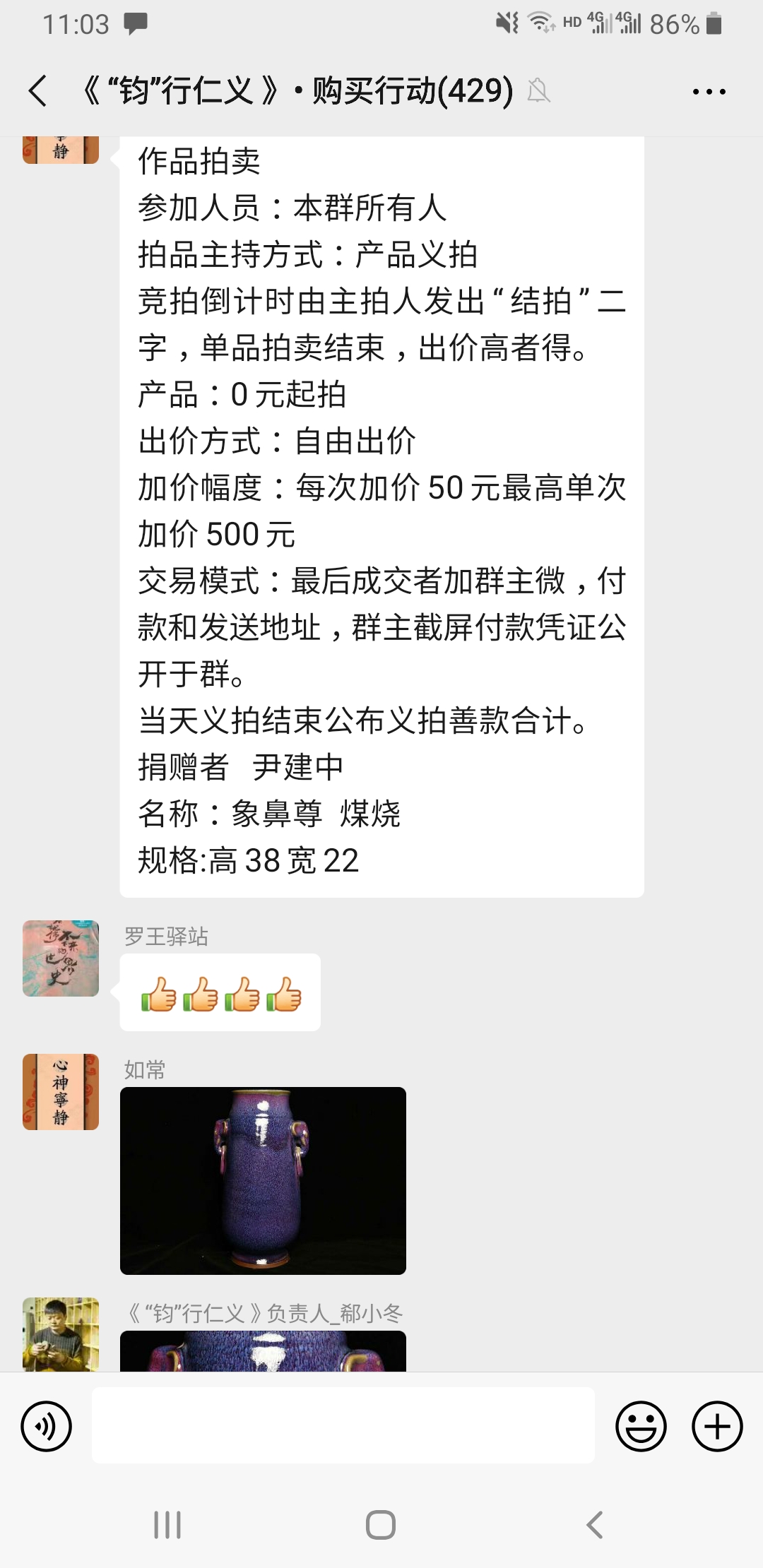
Task: Switch to voice message input
Action: click(x=47, y=1426)
